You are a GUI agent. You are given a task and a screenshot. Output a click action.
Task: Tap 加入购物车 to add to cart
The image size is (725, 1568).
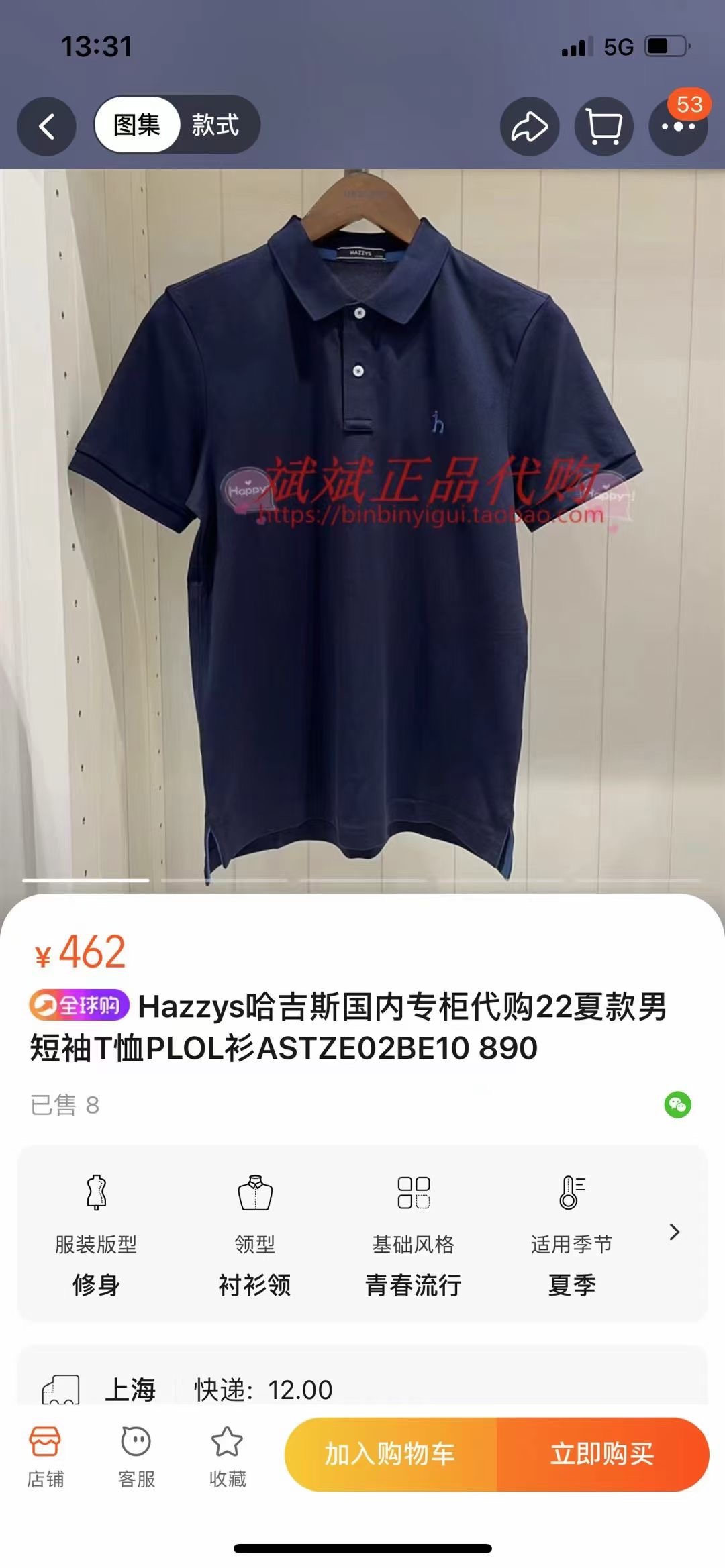391,1455
